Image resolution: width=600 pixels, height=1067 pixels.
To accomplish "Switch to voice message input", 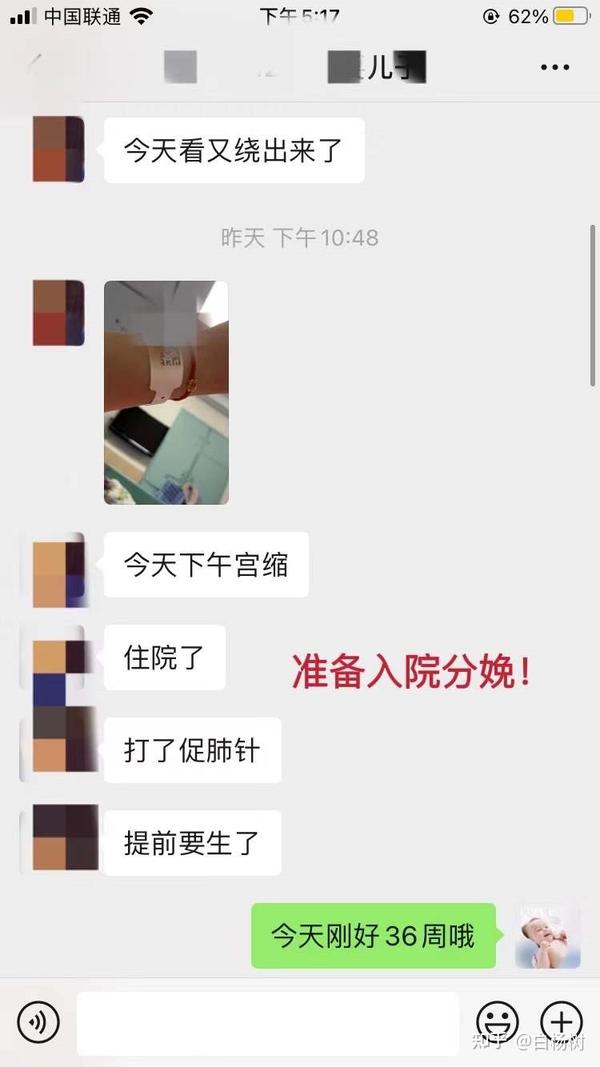I will click(38, 1021).
